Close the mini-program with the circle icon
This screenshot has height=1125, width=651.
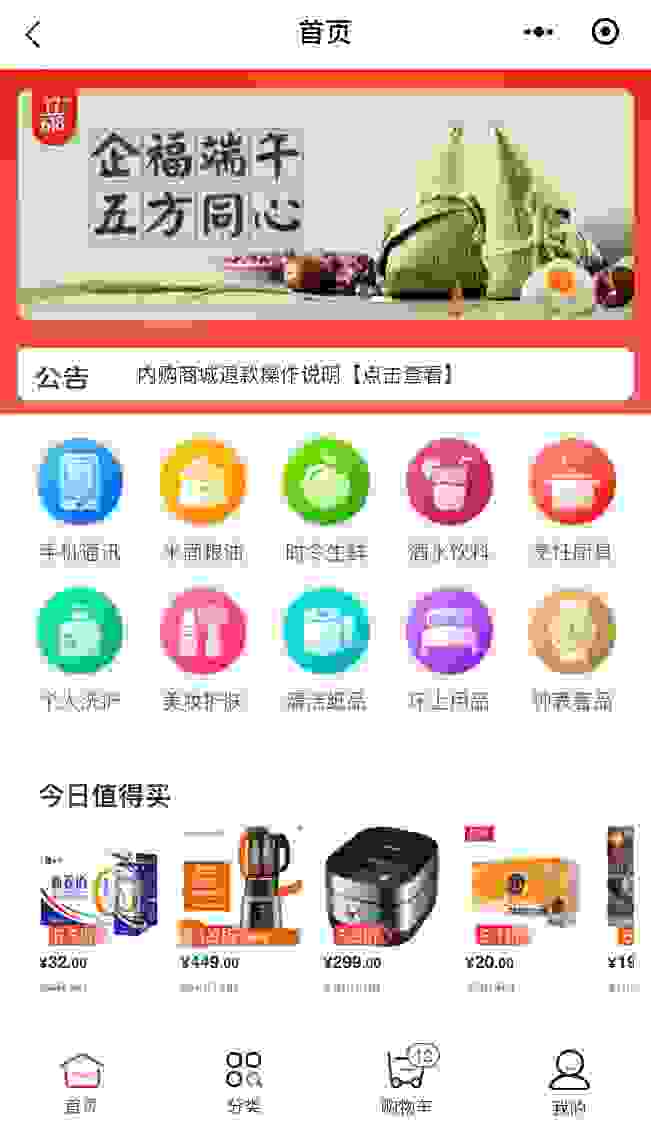pyautogui.click(x=605, y=32)
